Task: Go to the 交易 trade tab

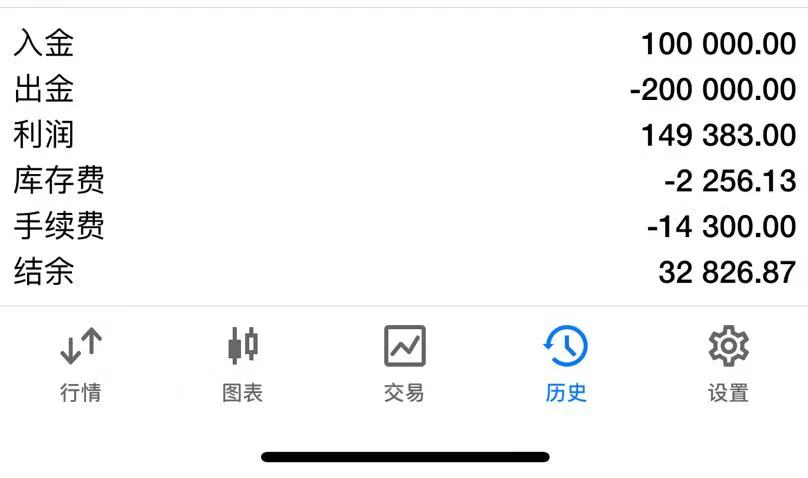Action: click(404, 364)
